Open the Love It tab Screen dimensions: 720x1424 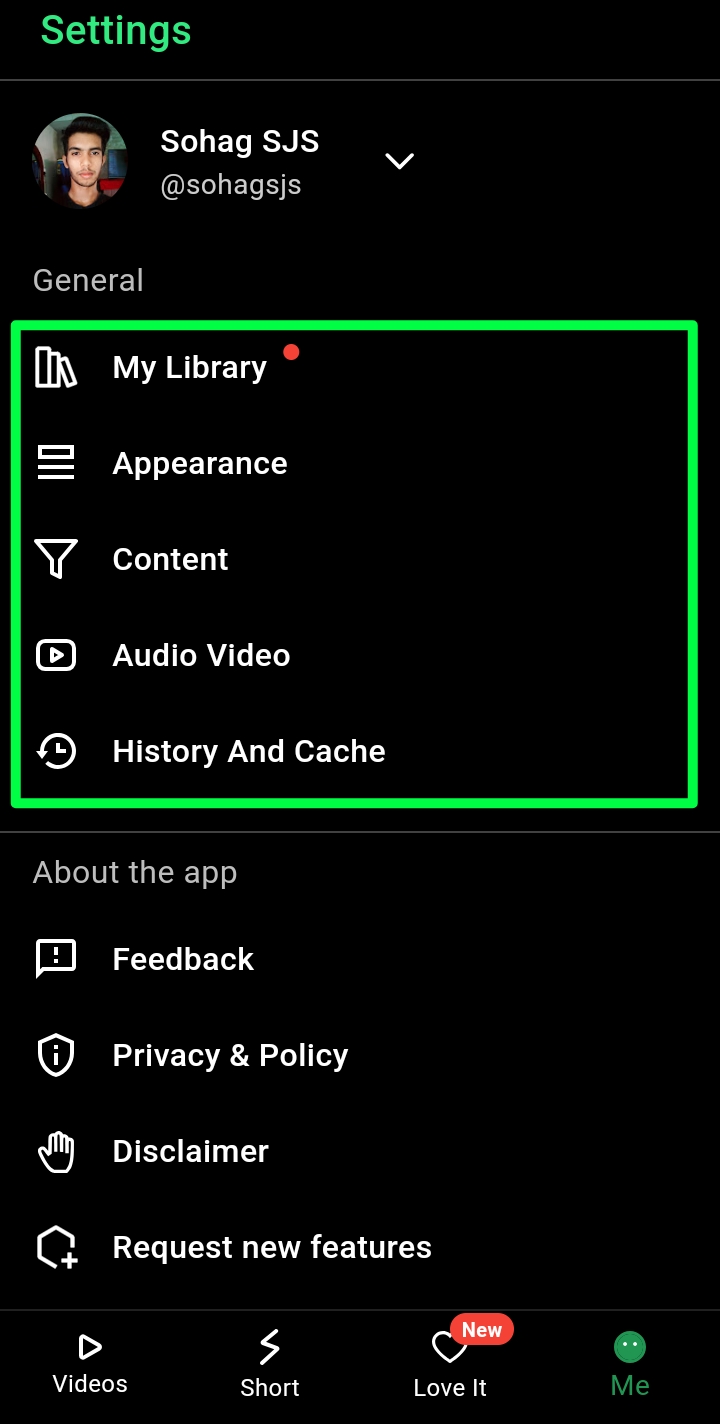(x=450, y=1365)
